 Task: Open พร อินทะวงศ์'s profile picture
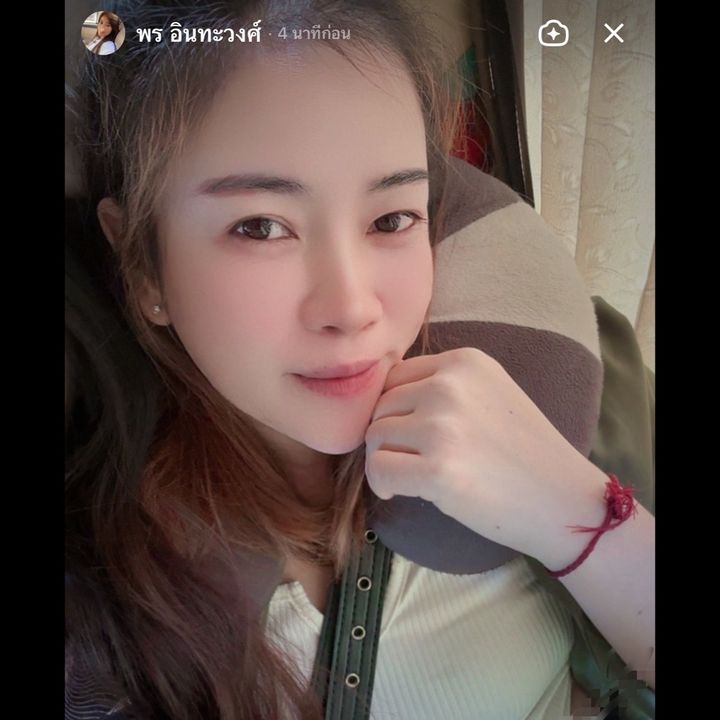click(x=102, y=33)
